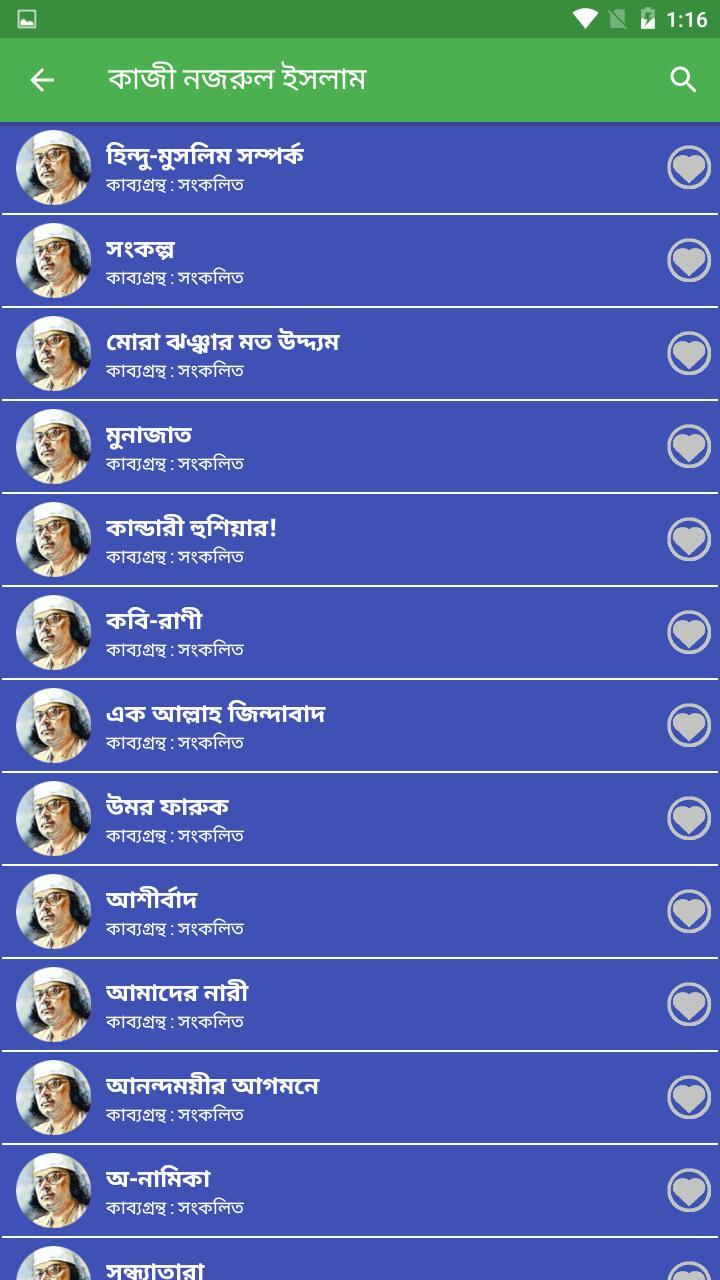Tap the title কাজী নজরুল ইসলাম
This screenshot has height=1280, width=720.
point(240,79)
